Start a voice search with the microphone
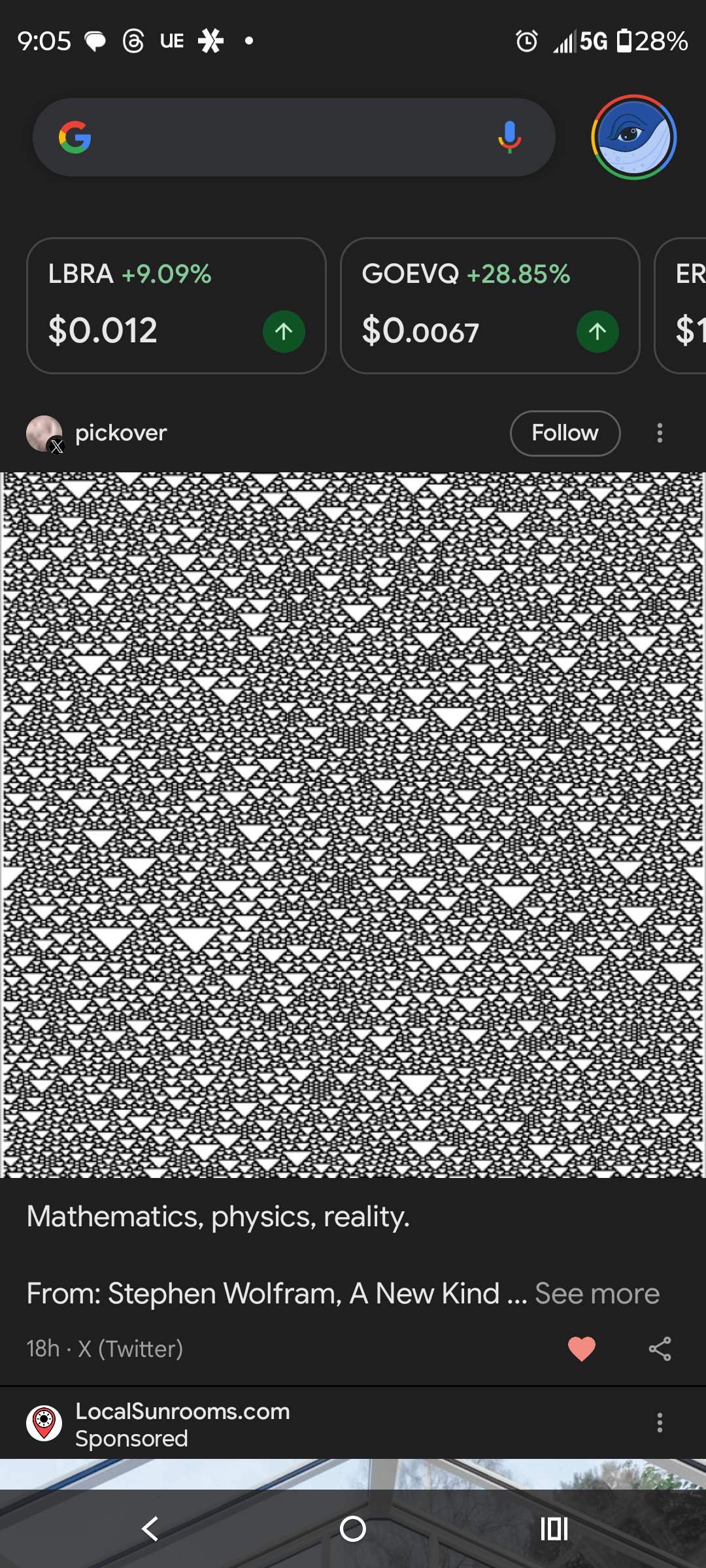This screenshot has height=1568, width=706. tap(509, 137)
